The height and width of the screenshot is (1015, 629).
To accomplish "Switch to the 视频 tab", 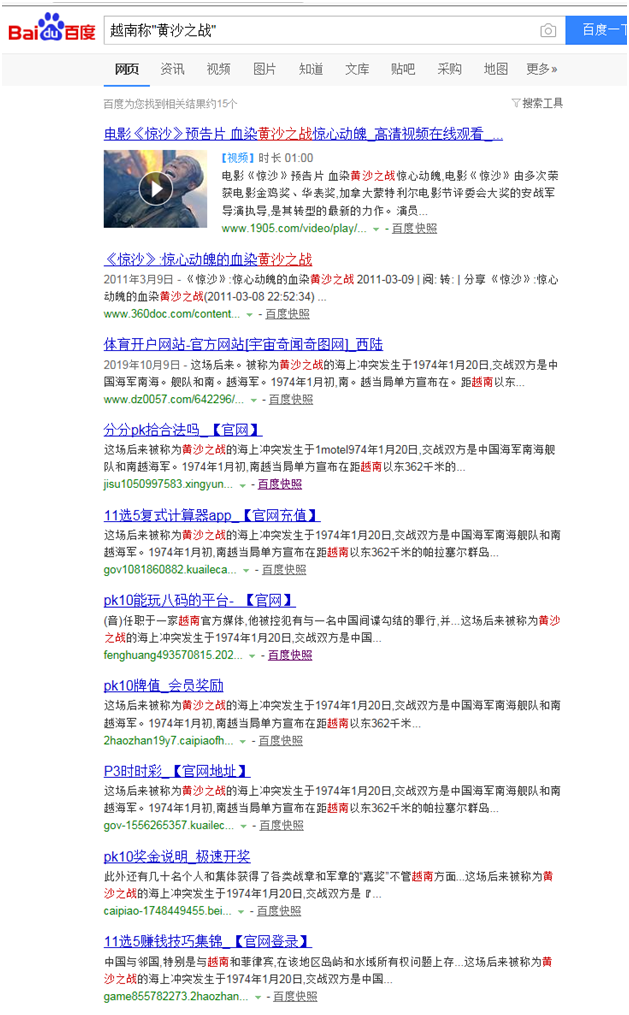I will point(218,69).
